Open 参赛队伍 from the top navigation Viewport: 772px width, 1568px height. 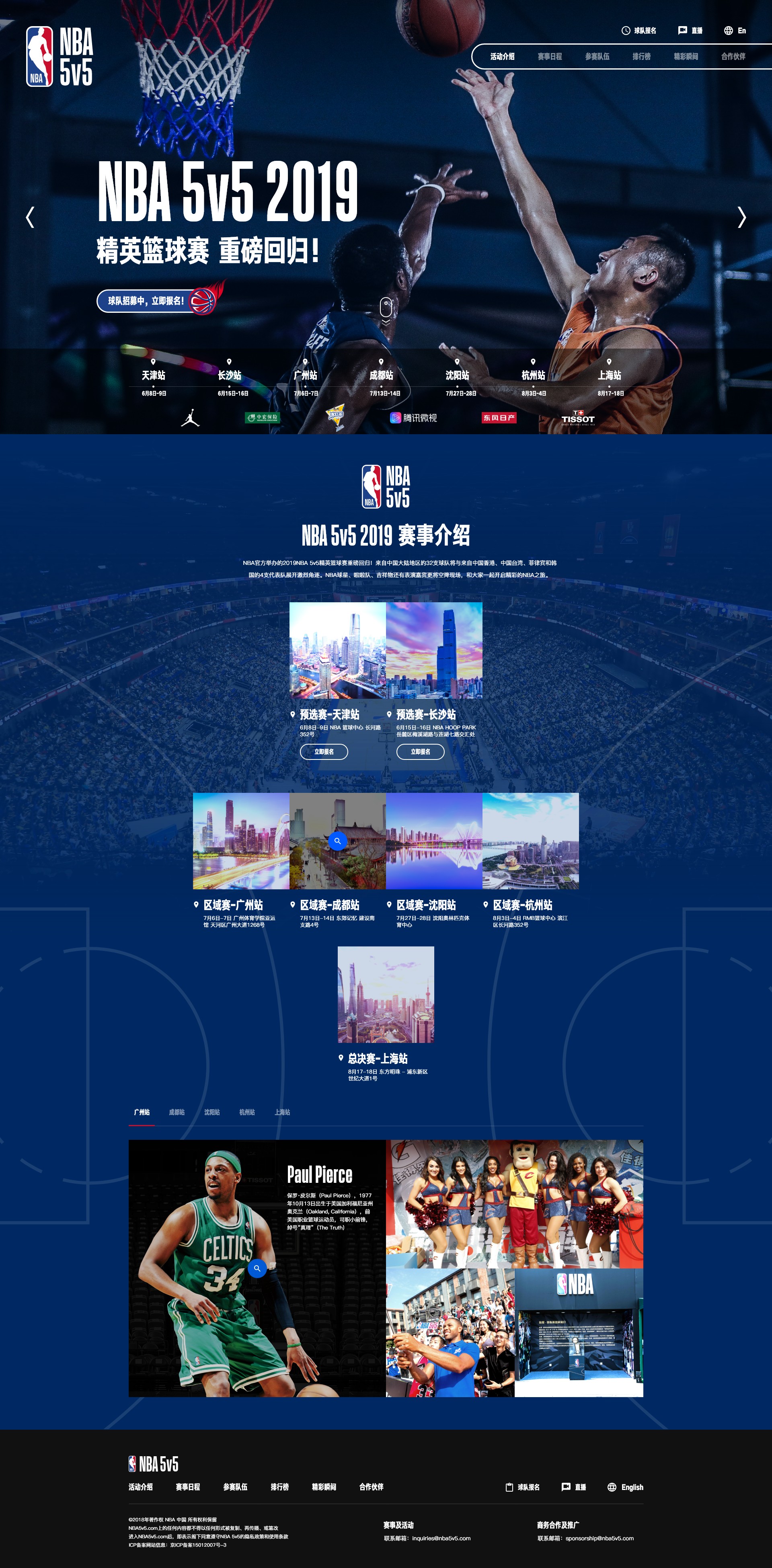597,57
